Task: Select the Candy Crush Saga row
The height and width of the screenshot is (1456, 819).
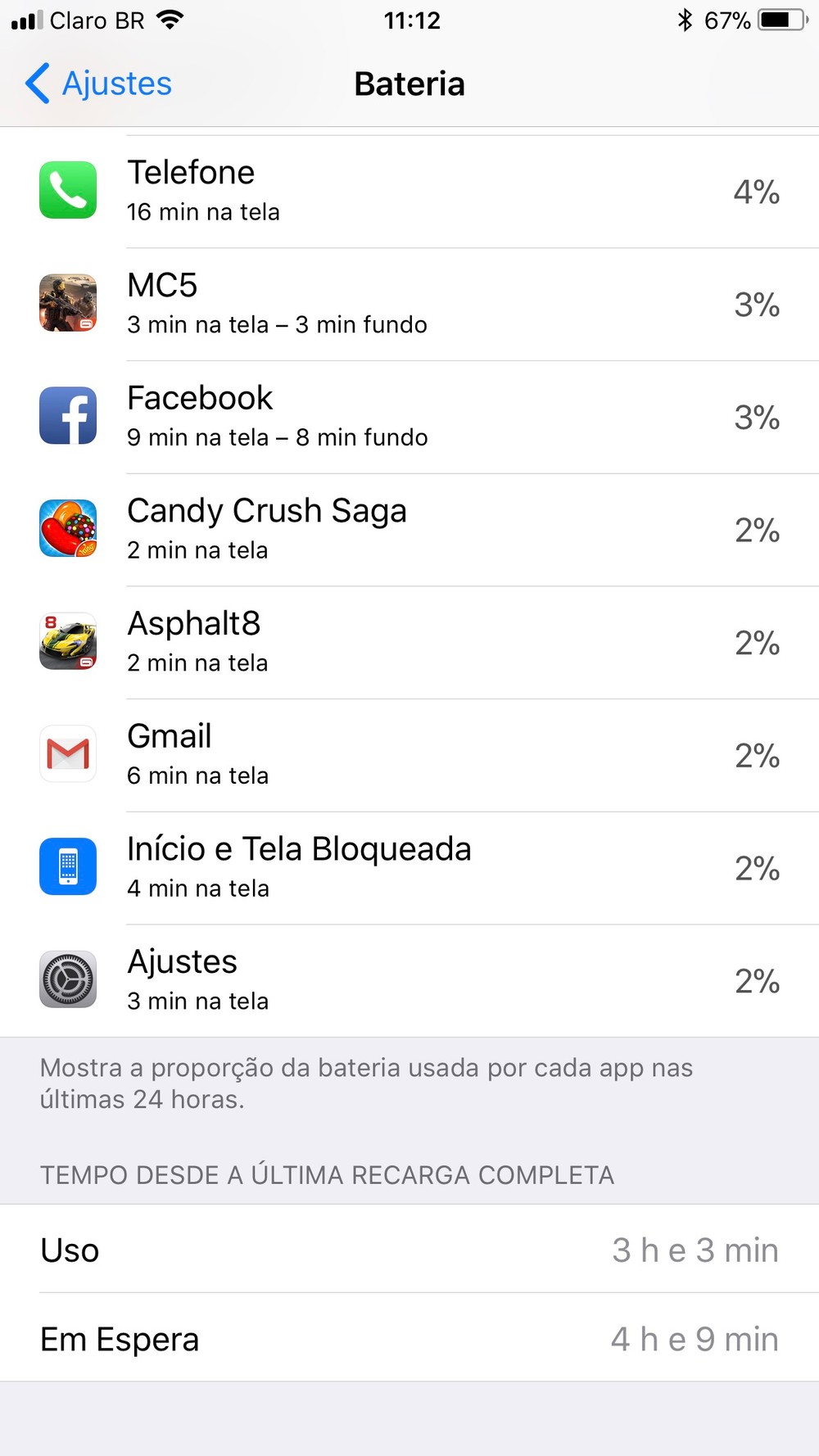Action: (x=409, y=530)
